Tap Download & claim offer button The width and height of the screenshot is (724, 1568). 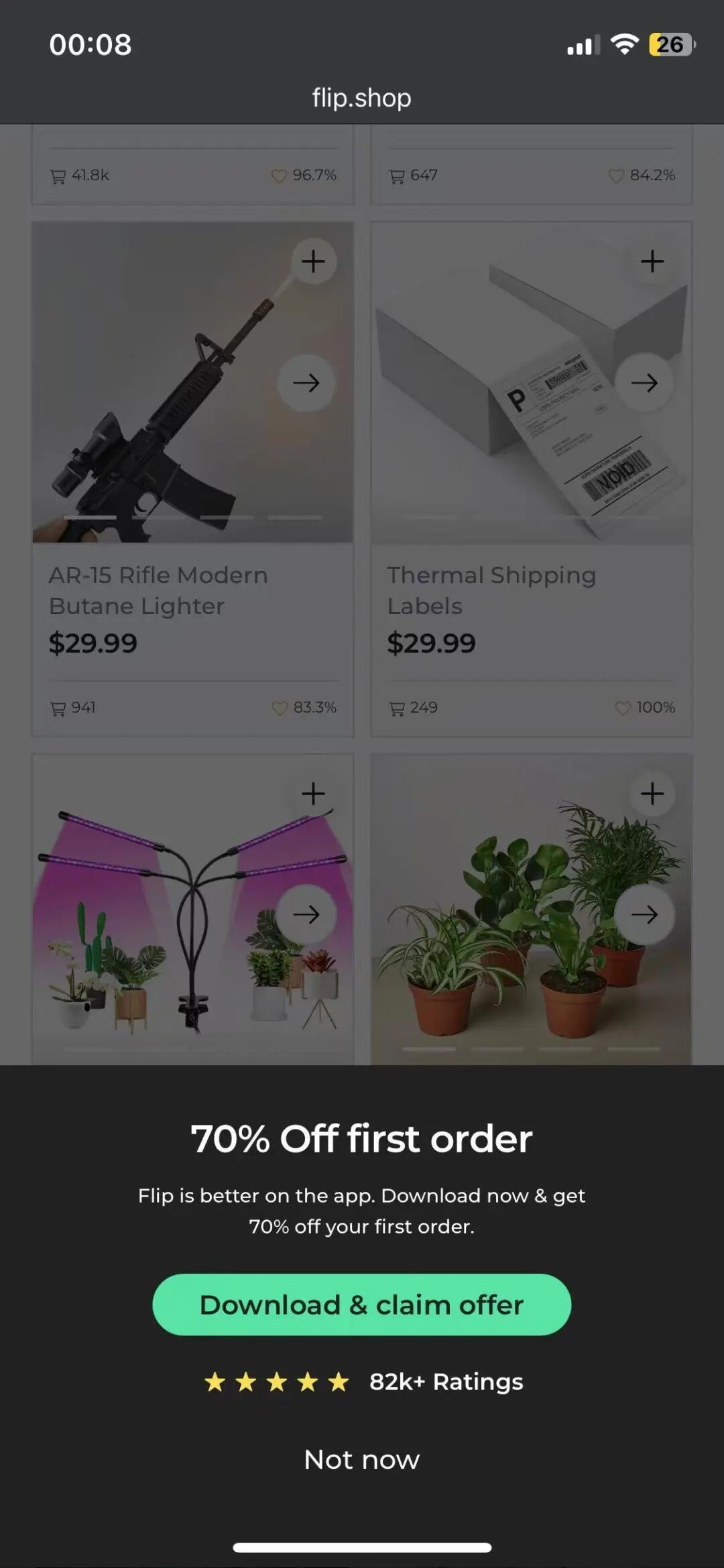pyautogui.click(x=361, y=1305)
